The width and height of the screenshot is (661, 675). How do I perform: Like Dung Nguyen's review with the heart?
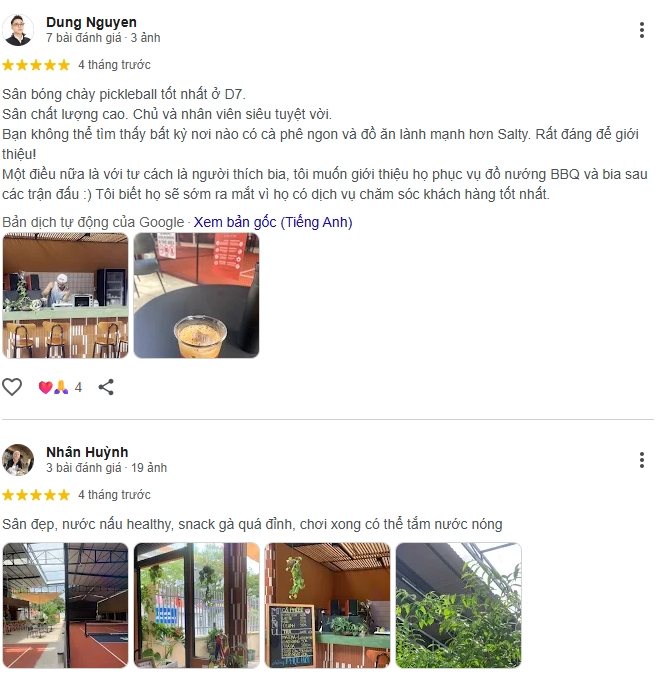[x=12, y=387]
